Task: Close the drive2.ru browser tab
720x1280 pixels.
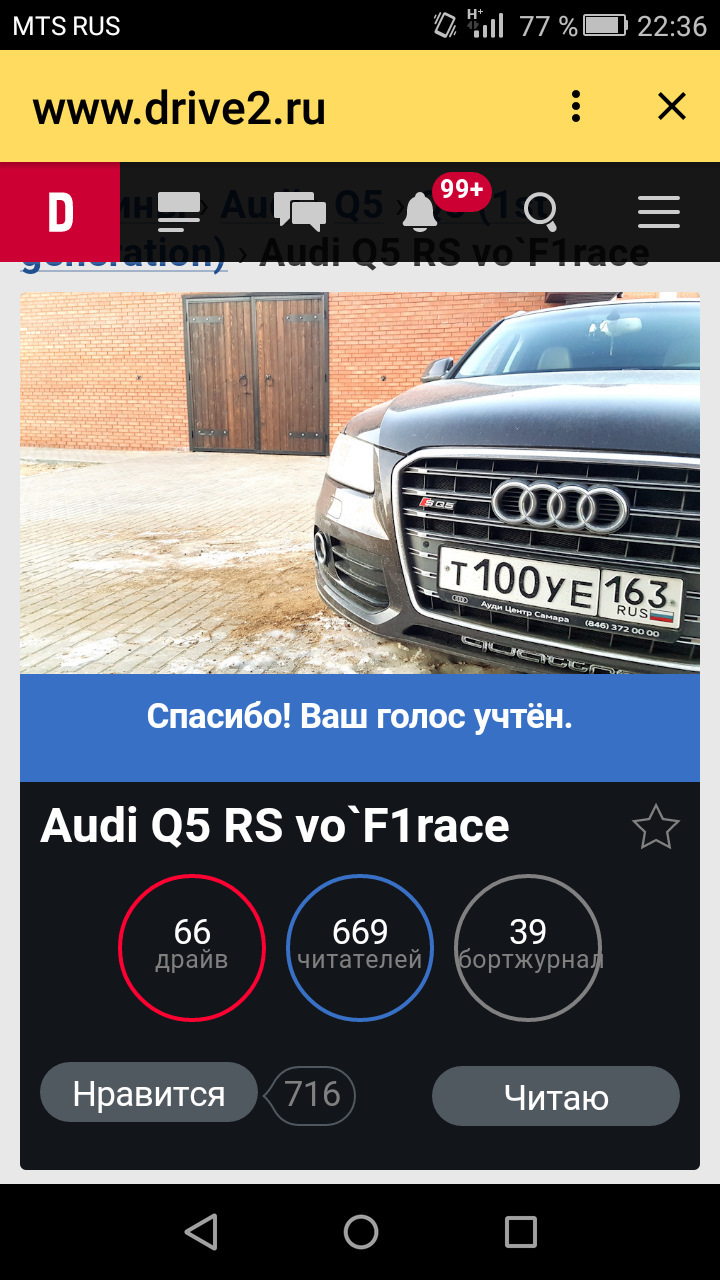Action: click(671, 106)
